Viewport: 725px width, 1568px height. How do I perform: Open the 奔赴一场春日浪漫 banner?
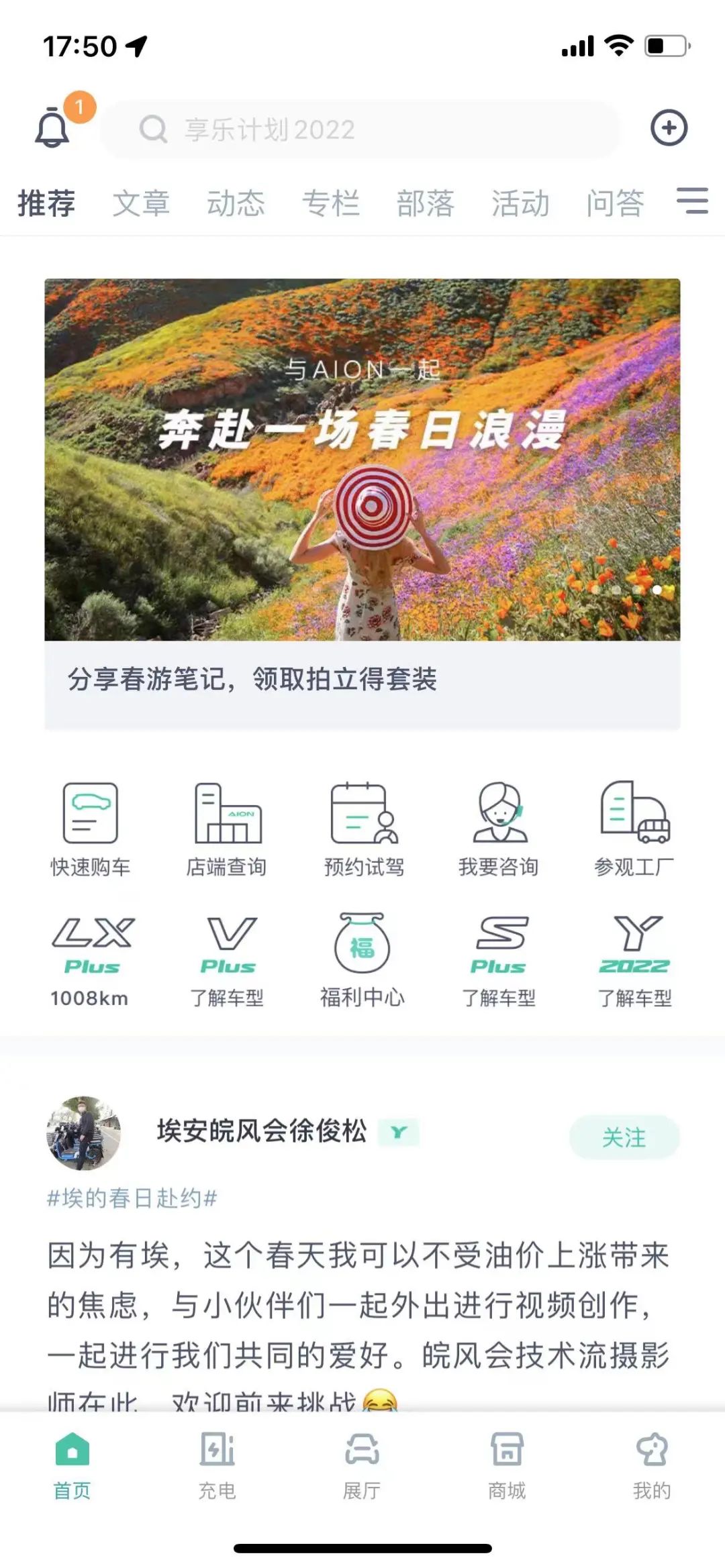point(362,460)
